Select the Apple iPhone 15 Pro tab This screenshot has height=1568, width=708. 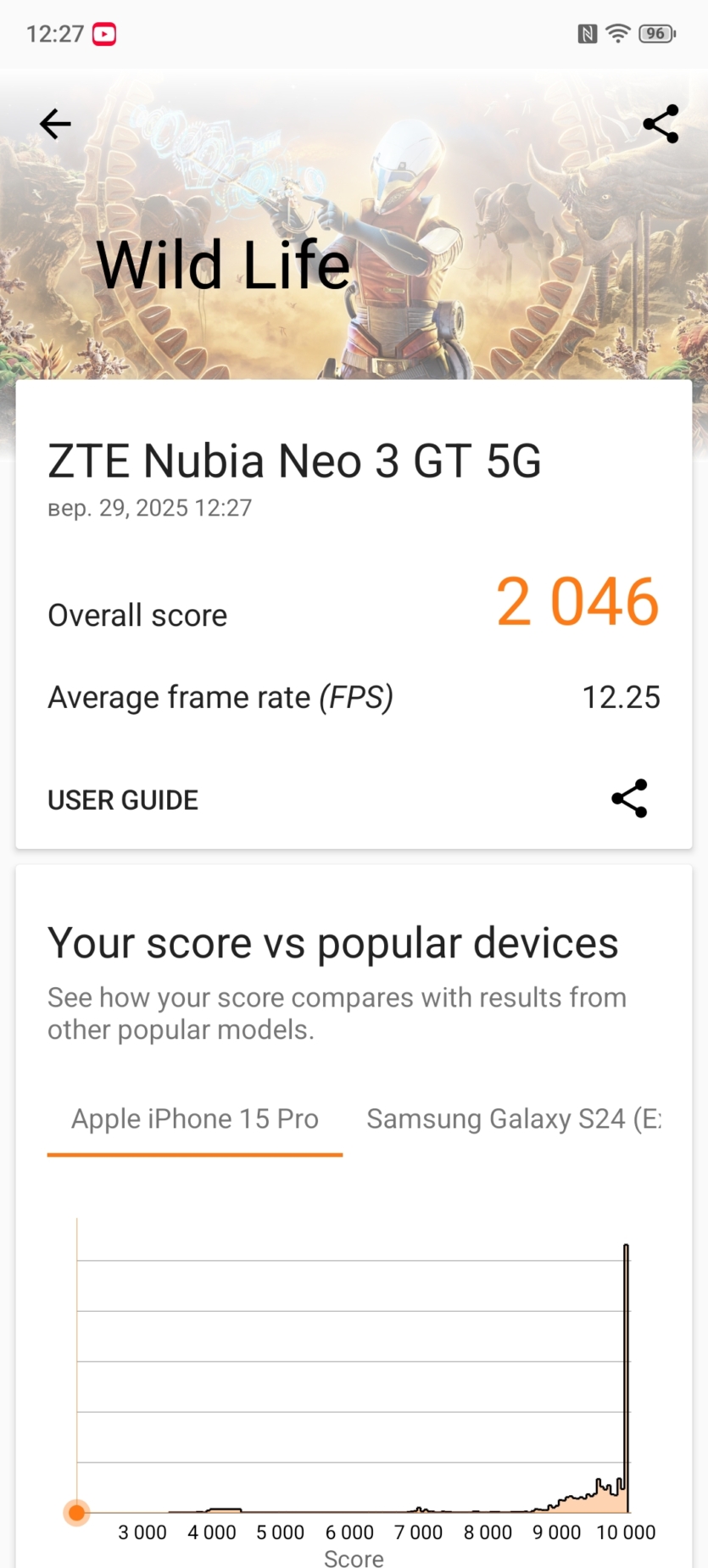195,1119
